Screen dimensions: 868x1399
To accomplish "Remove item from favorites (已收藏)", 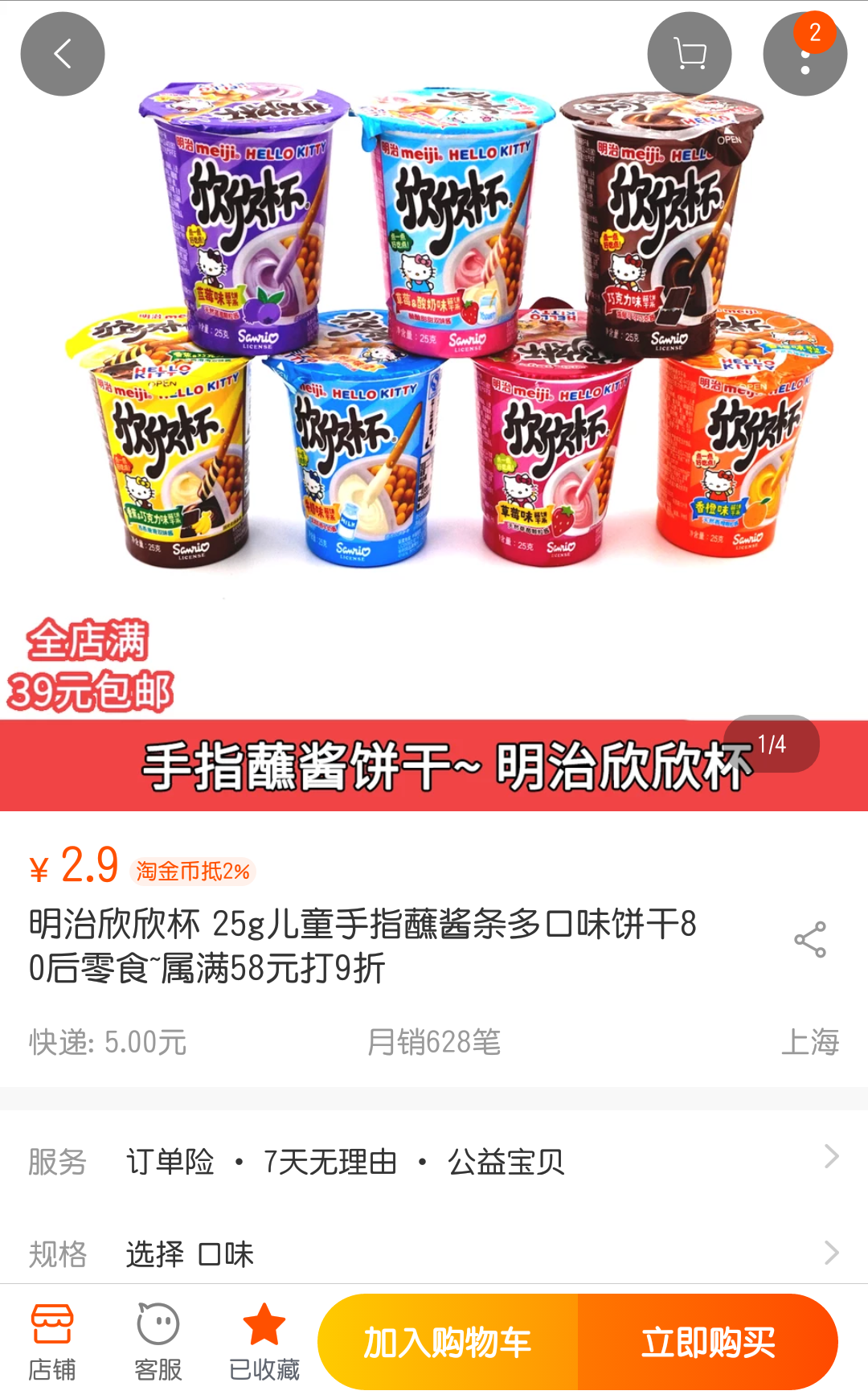I will click(264, 1341).
